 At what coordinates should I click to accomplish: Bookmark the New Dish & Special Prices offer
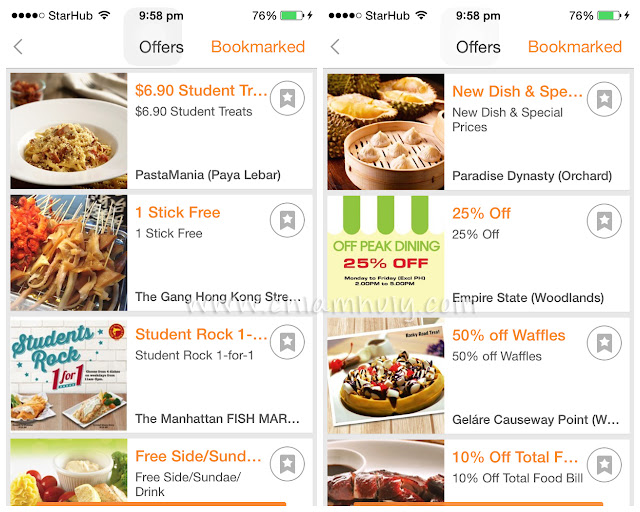coord(604,99)
